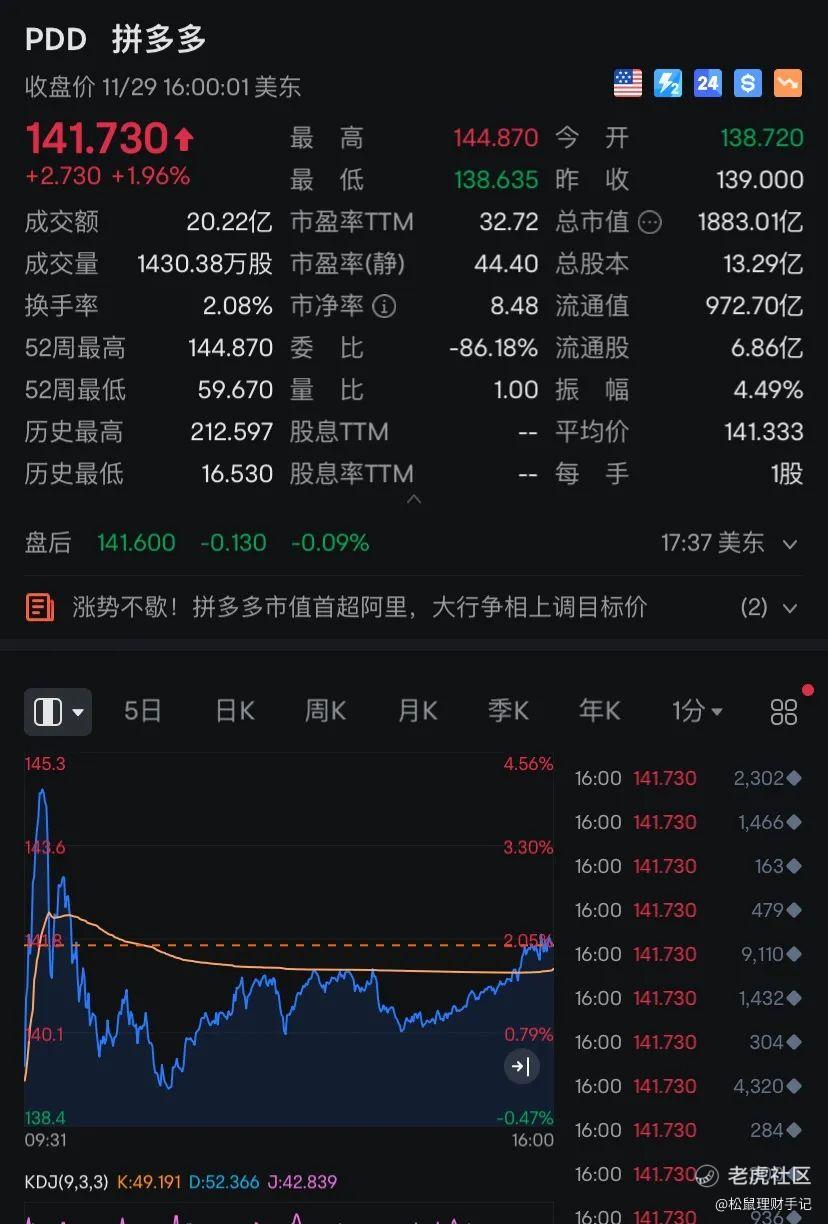Tap the 24-hour trading icon

pos(708,83)
